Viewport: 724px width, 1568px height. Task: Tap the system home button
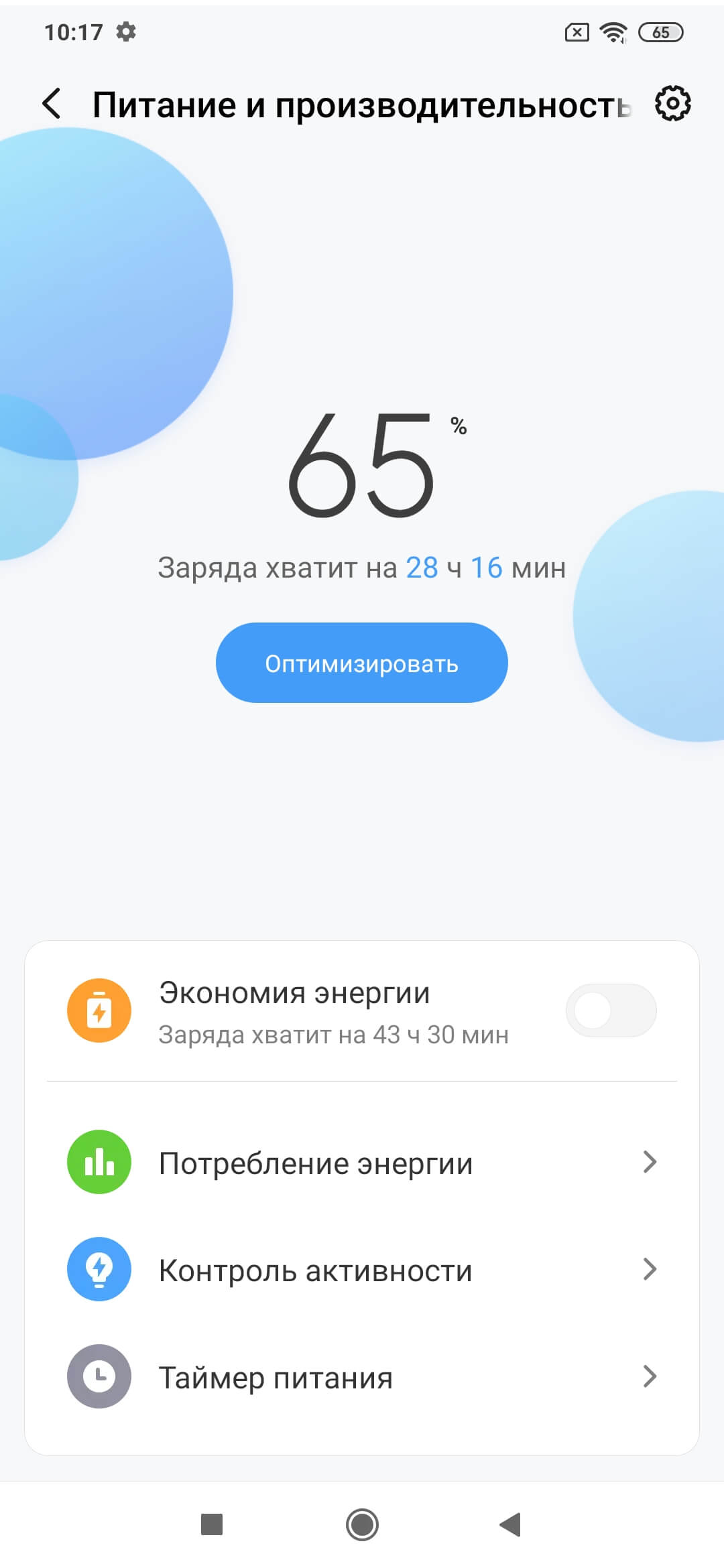coord(362,1524)
